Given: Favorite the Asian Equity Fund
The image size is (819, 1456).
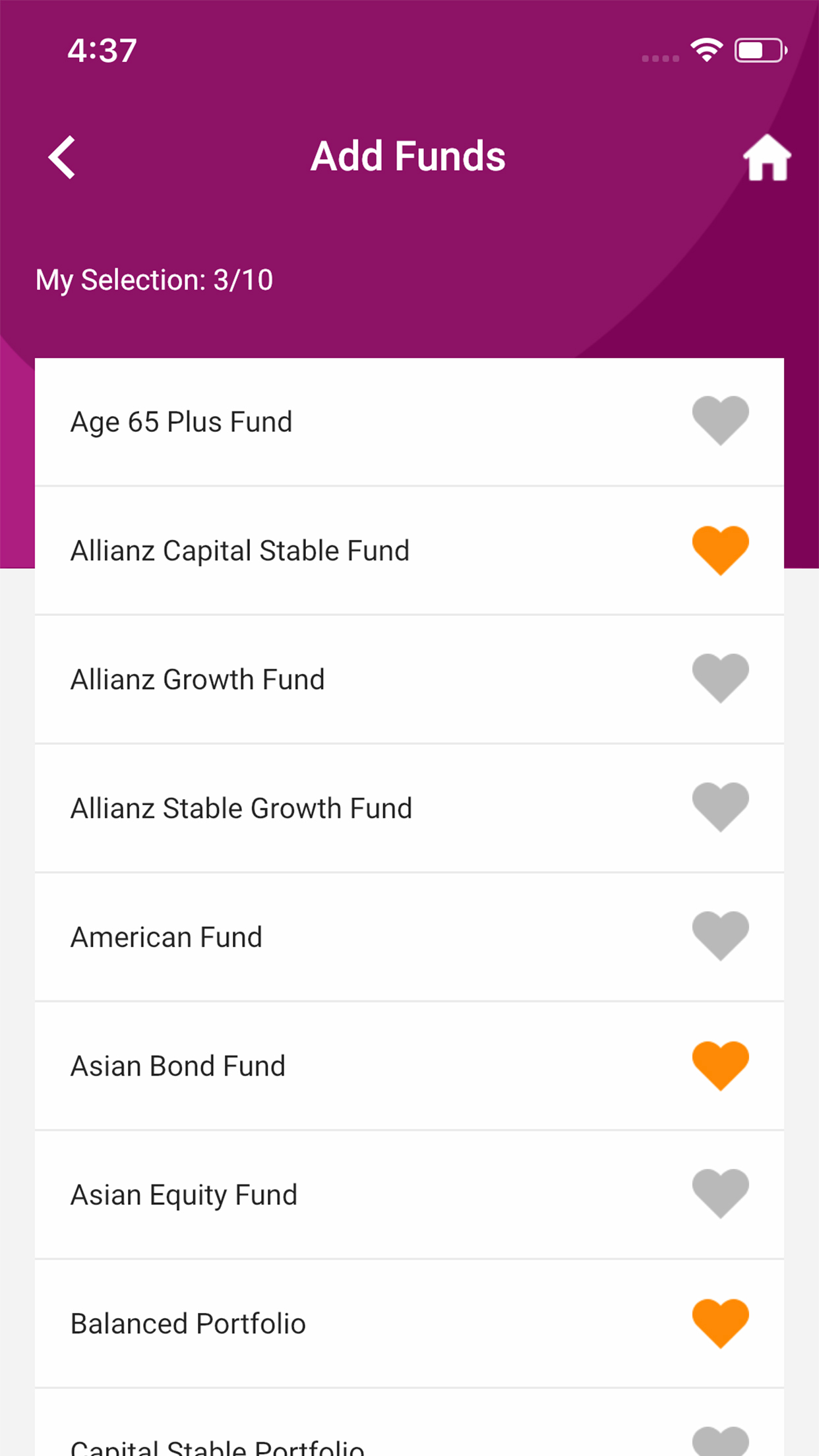Looking at the screenshot, I should point(720,1194).
